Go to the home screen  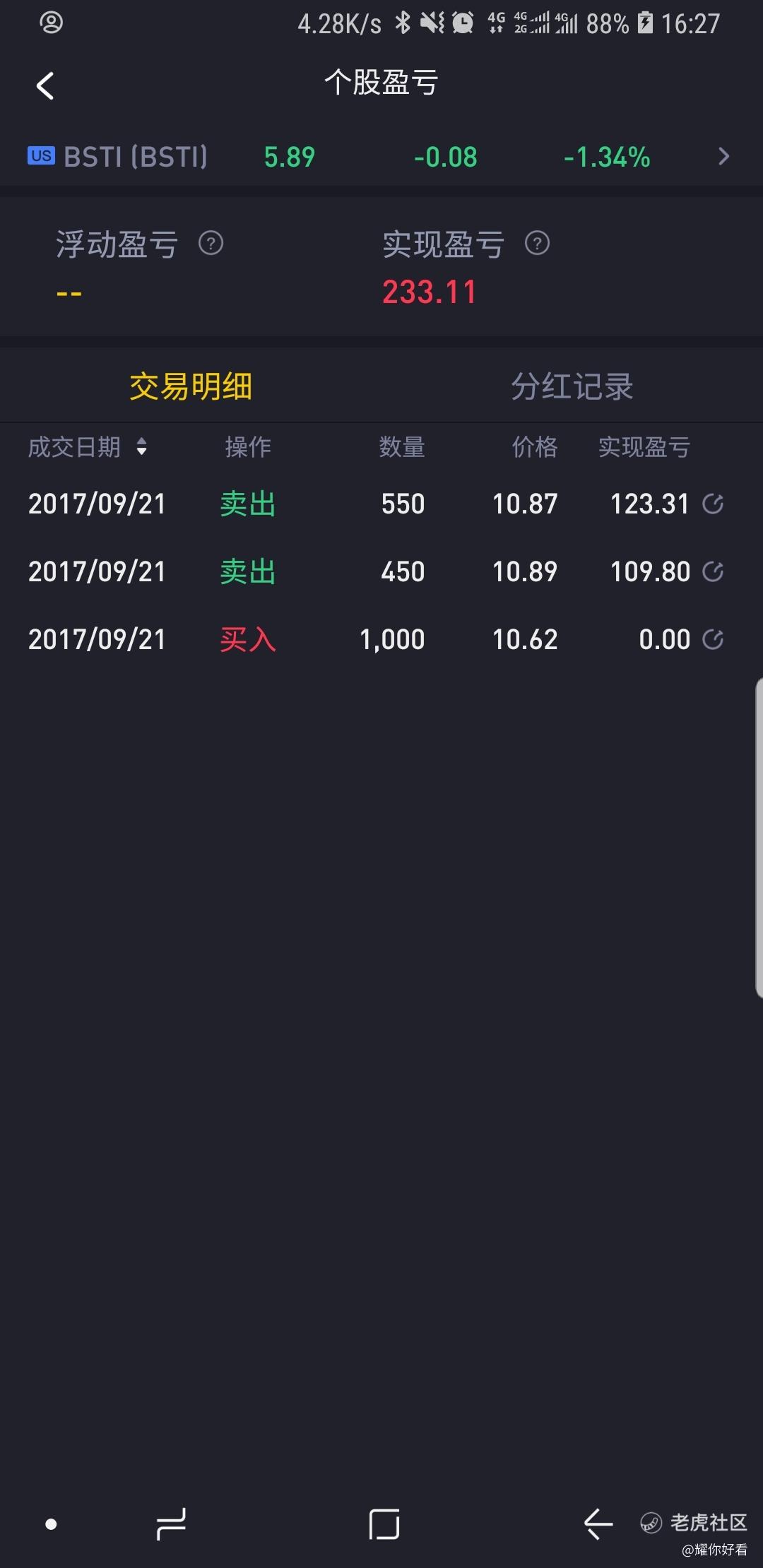tap(384, 1524)
